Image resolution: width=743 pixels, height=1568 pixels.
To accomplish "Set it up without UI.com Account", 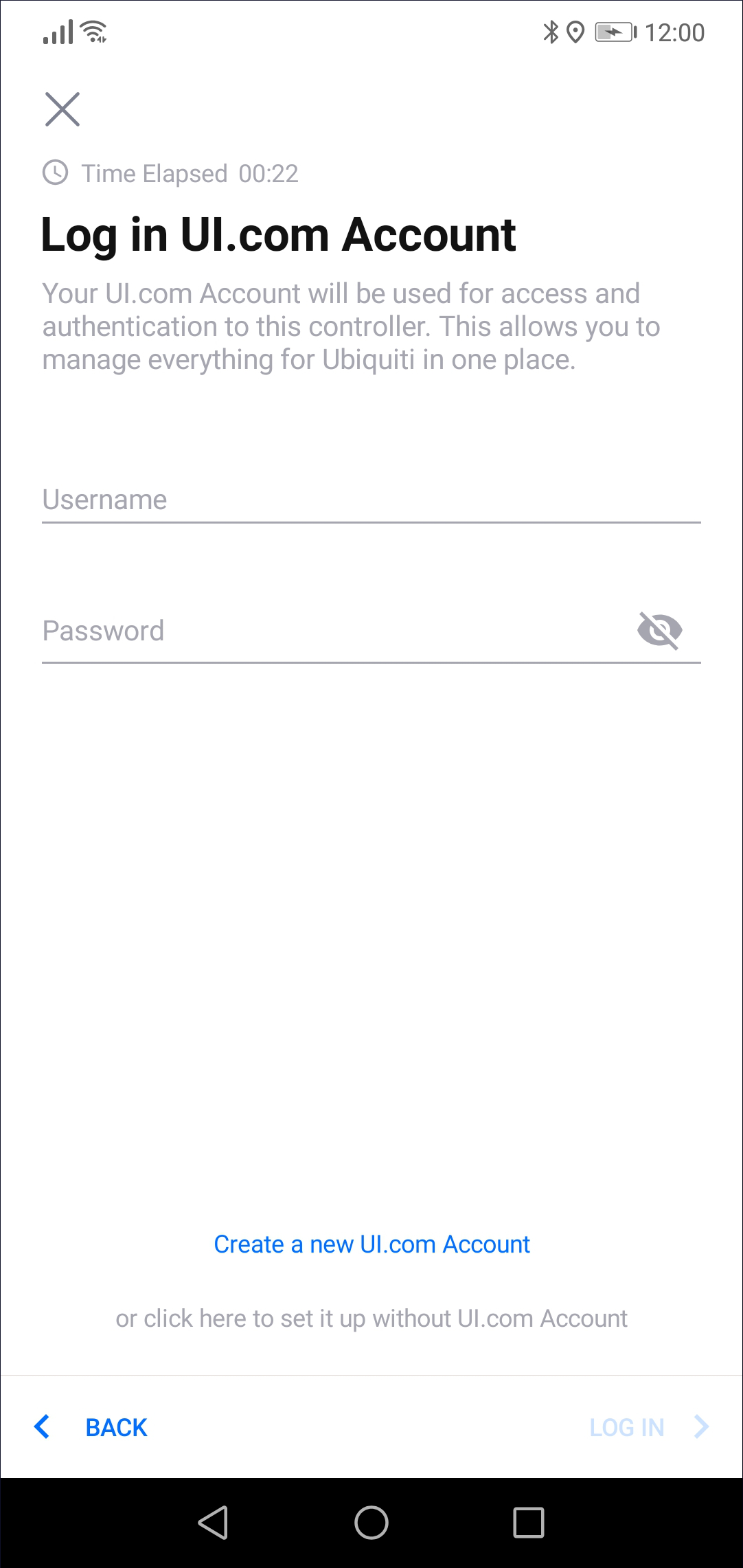I will pyautogui.click(x=371, y=1319).
